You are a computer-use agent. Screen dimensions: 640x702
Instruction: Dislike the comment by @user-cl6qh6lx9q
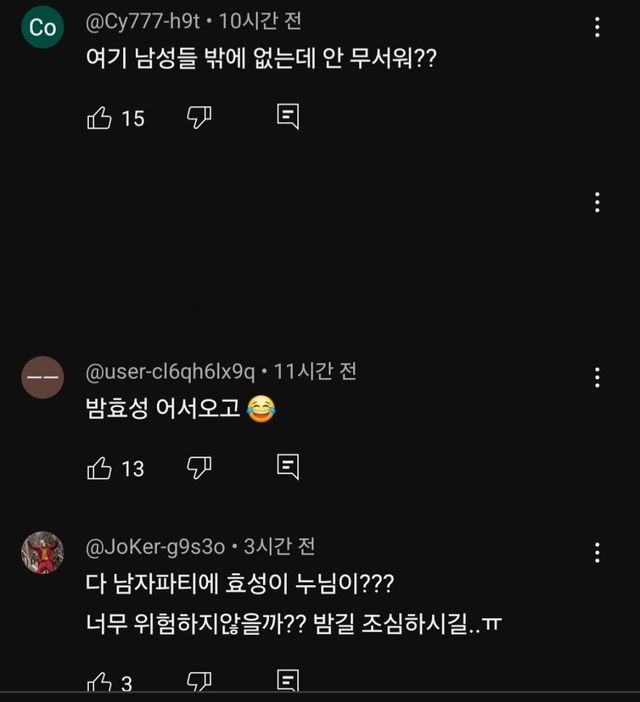pos(200,467)
